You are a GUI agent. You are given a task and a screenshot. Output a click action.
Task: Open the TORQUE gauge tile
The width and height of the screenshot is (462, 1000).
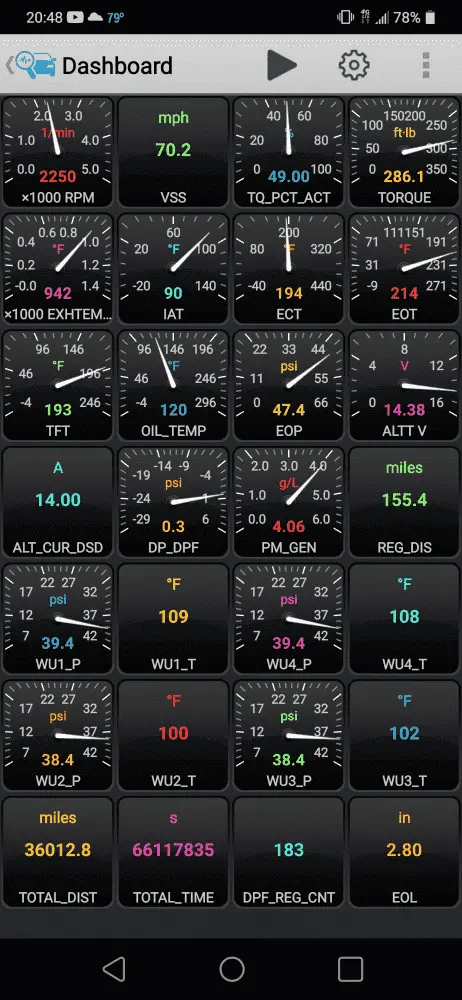point(404,152)
